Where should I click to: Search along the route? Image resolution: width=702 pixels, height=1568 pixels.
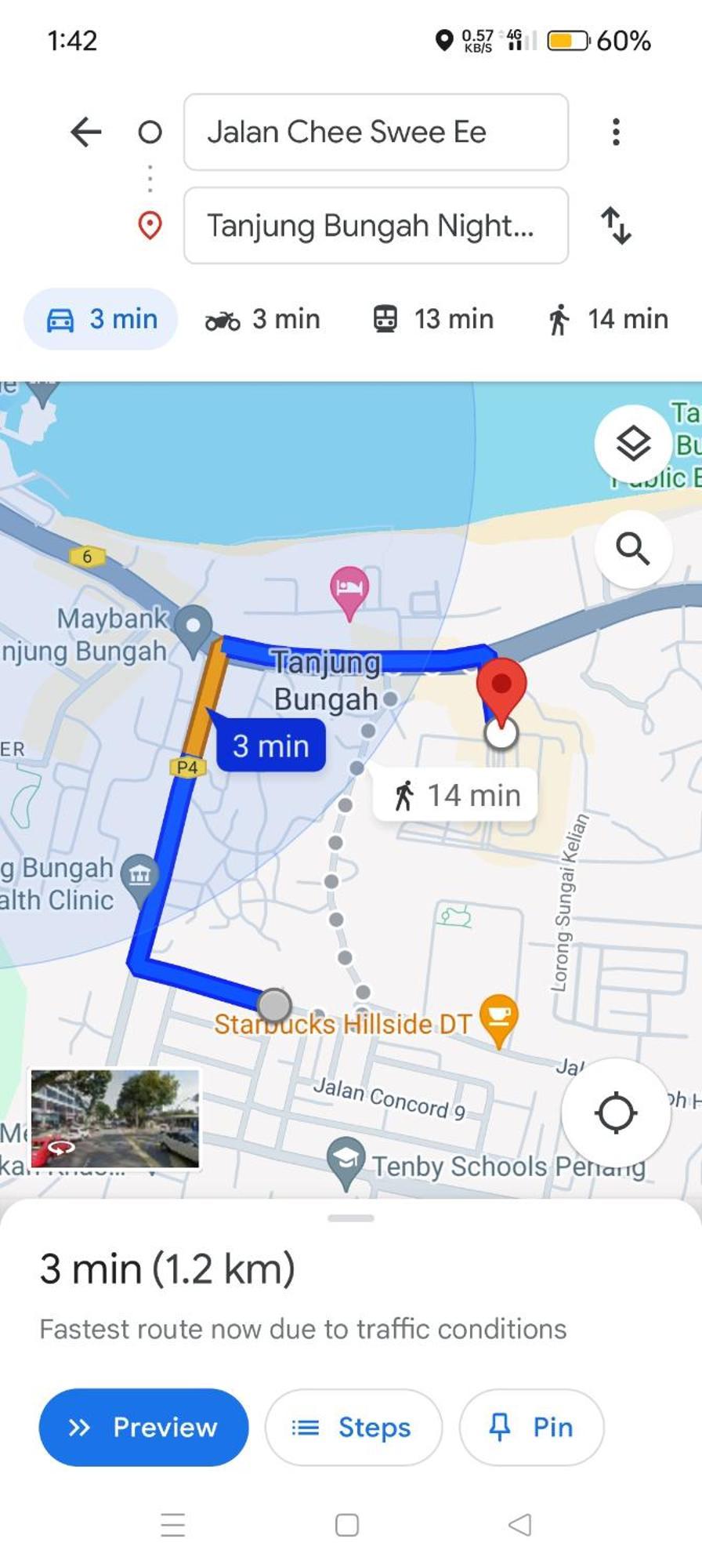pyautogui.click(x=632, y=549)
